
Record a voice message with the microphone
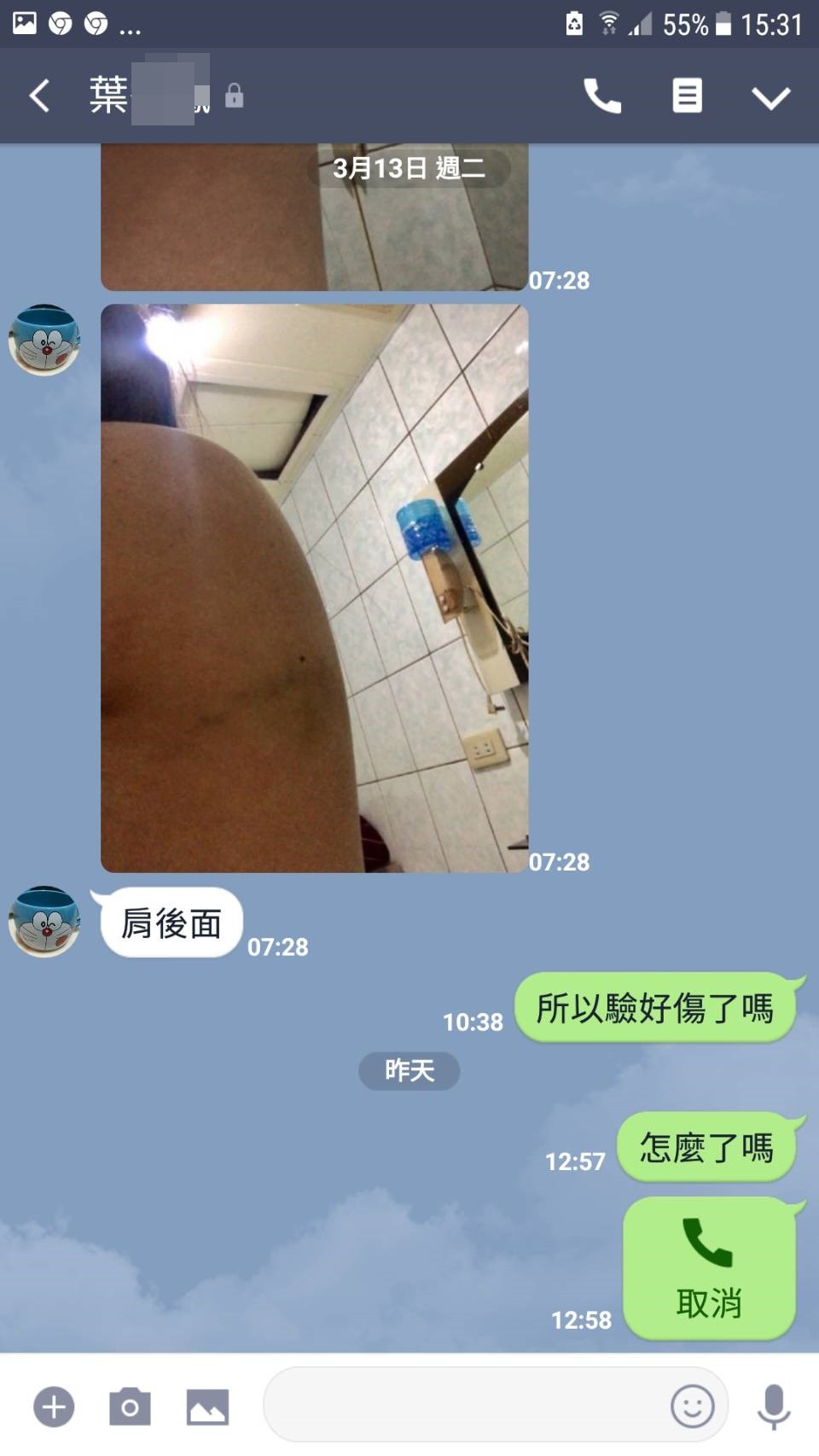[773, 1406]
